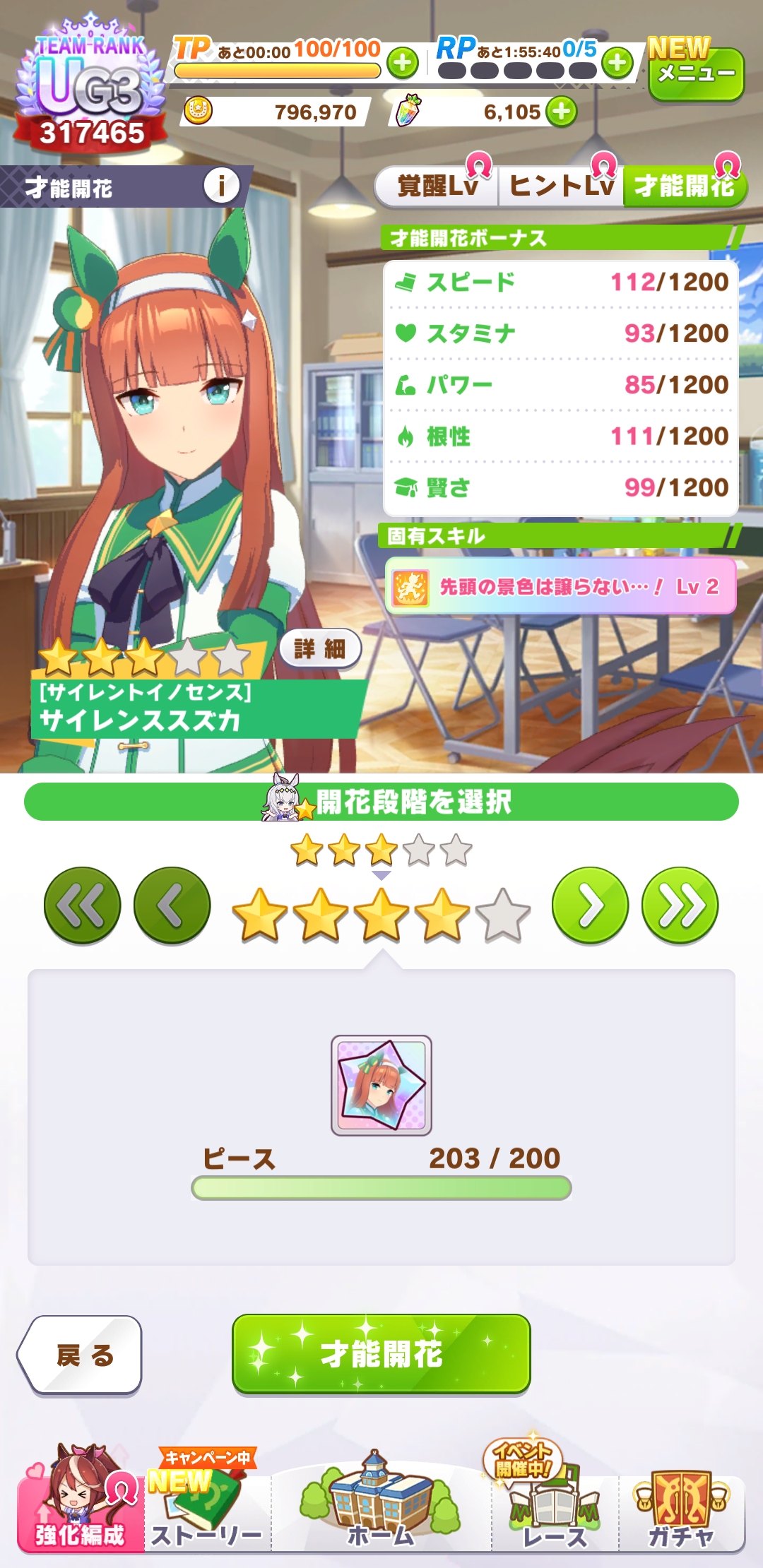The height and width of the screenshot is (1568, 763).
Task: Switch to the 覚醒Lv tab
Action: click(437, 186)
